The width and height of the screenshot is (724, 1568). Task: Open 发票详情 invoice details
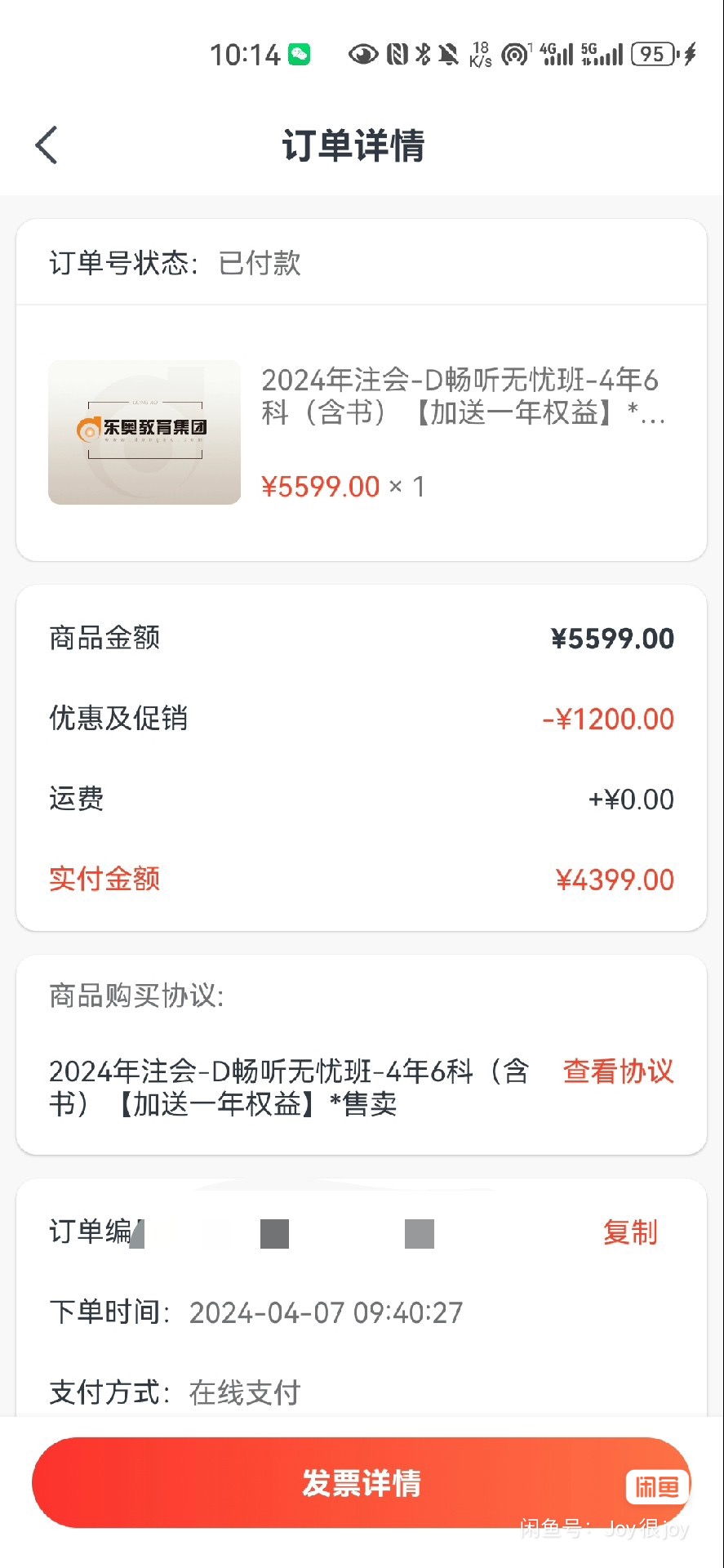pos(362,1484)
